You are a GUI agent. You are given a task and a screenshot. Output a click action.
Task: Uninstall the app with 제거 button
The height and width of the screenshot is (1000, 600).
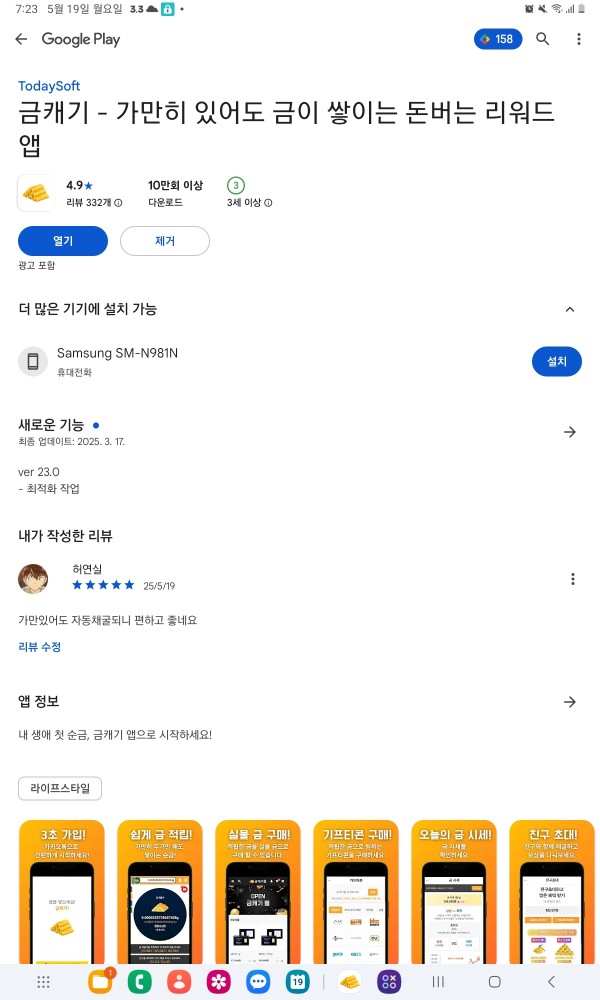click(x=165, y=241)
